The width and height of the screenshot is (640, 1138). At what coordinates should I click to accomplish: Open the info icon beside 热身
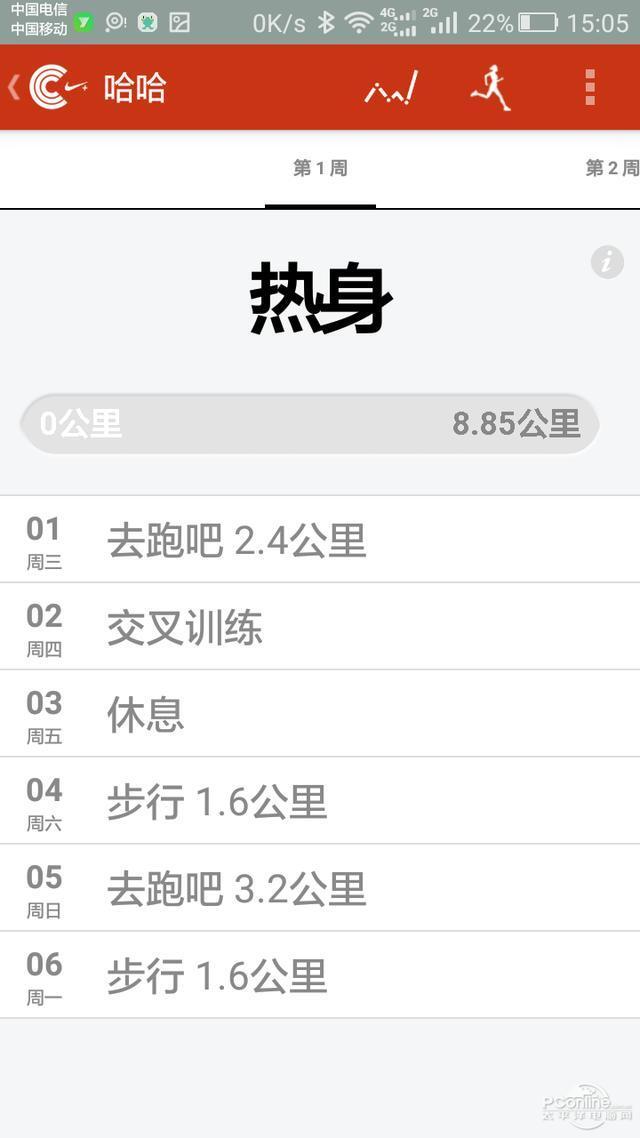click(x=607, y=262)
